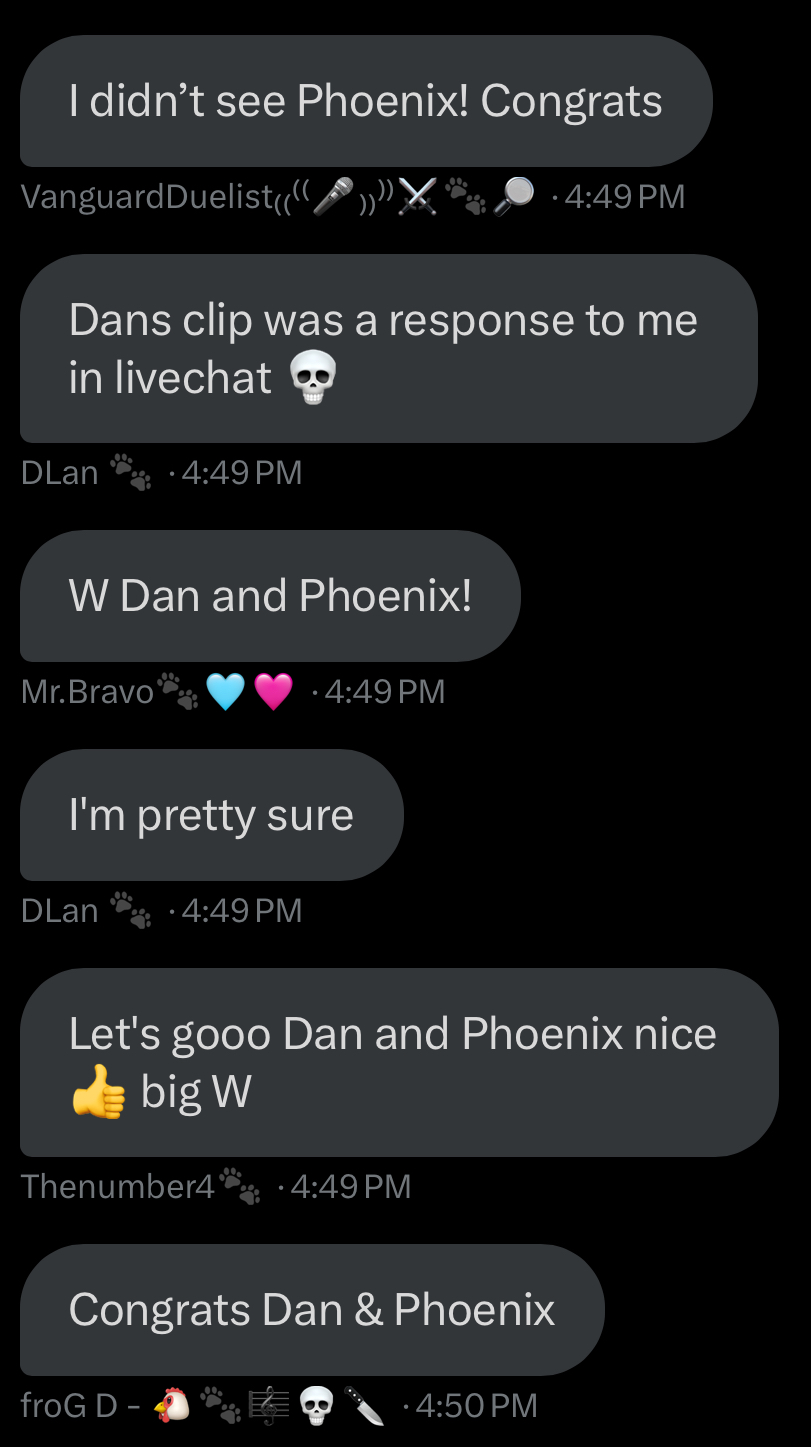Tap the "I didn't see Phoenix! Congrats" message
This screenshot has width=811, height=1447.
(366, 101)
